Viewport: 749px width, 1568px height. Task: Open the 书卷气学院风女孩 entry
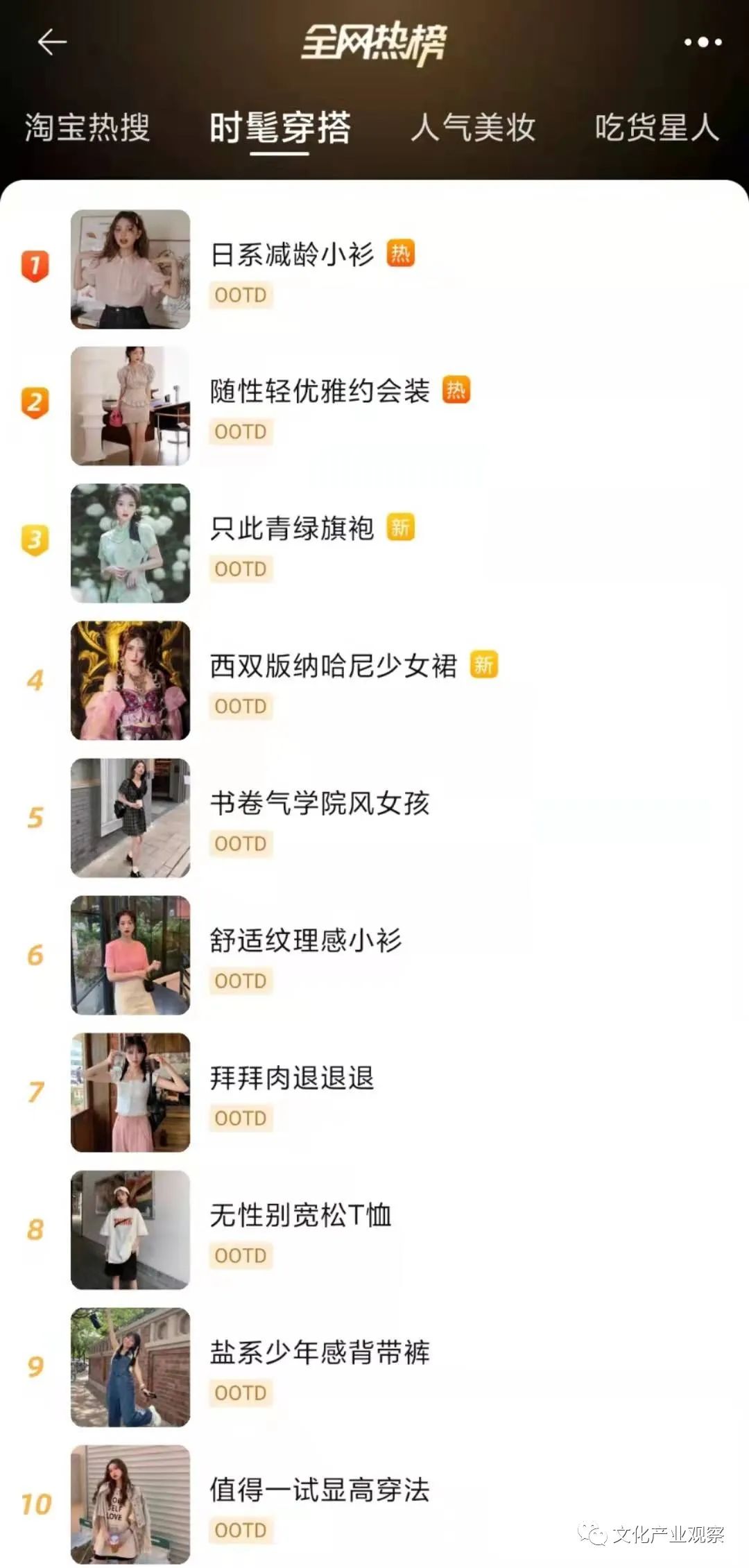click(x=320, y=803)
